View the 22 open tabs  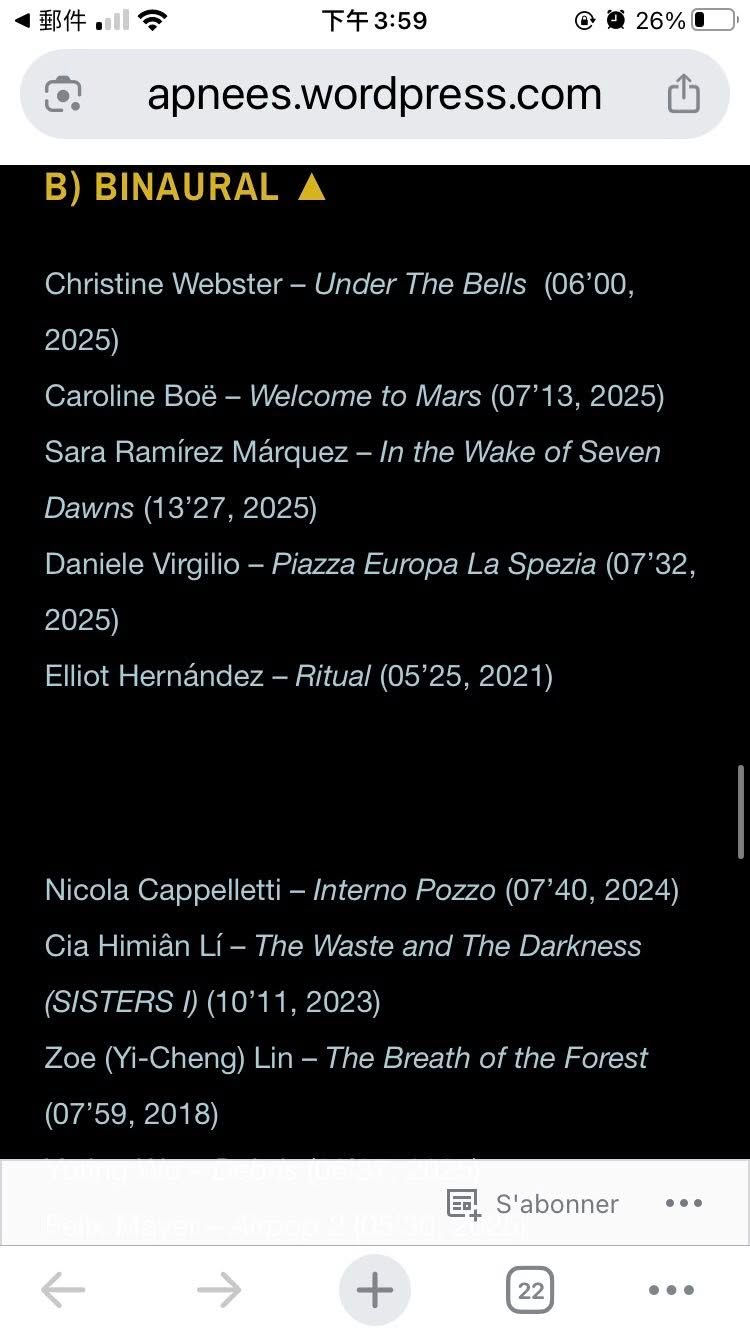coord(531,1290)
